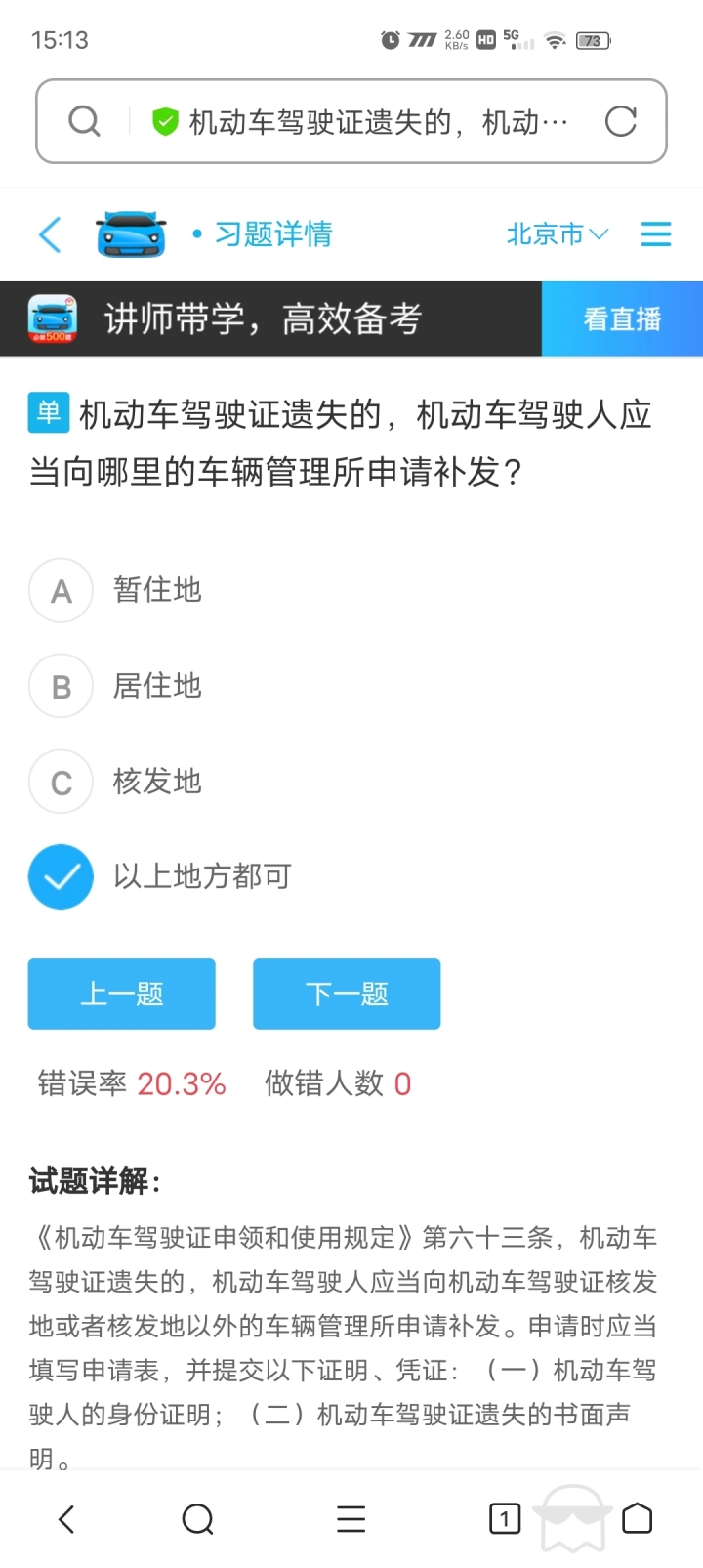Image resolution: width=703 pixels, height=1568 pixels.
Task: Reload the current web page
Action: [x=621, y=122]
